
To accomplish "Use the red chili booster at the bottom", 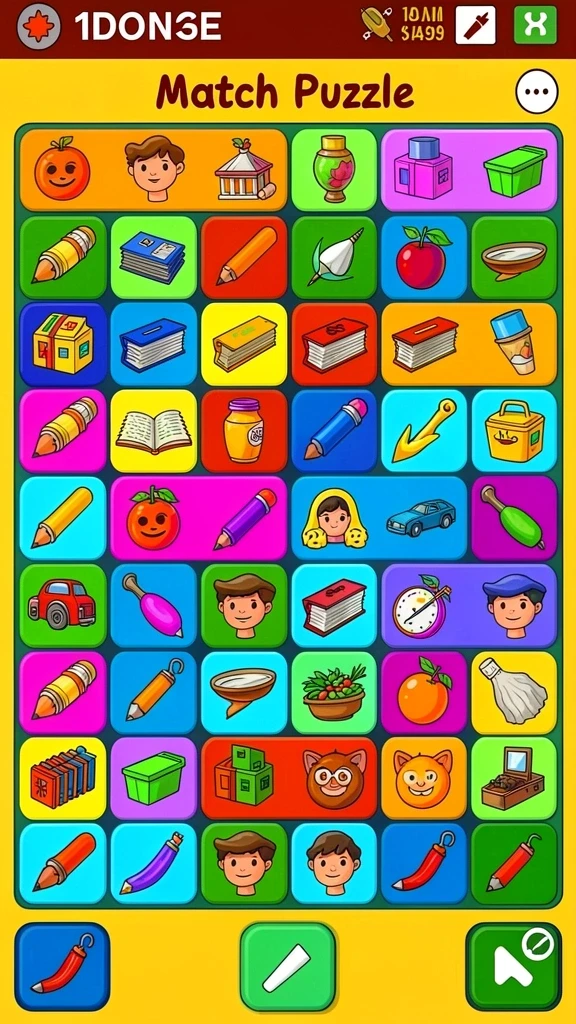I will tap(62, 966).
